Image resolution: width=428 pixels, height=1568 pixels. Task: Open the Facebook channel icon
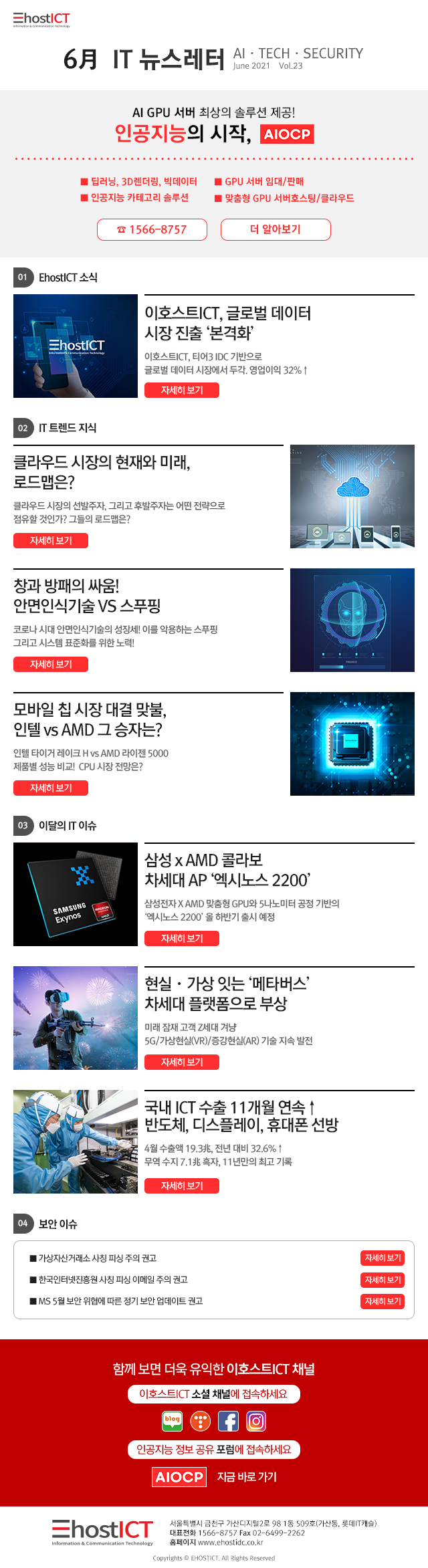pyautogui.click(x=228, y=1420)
